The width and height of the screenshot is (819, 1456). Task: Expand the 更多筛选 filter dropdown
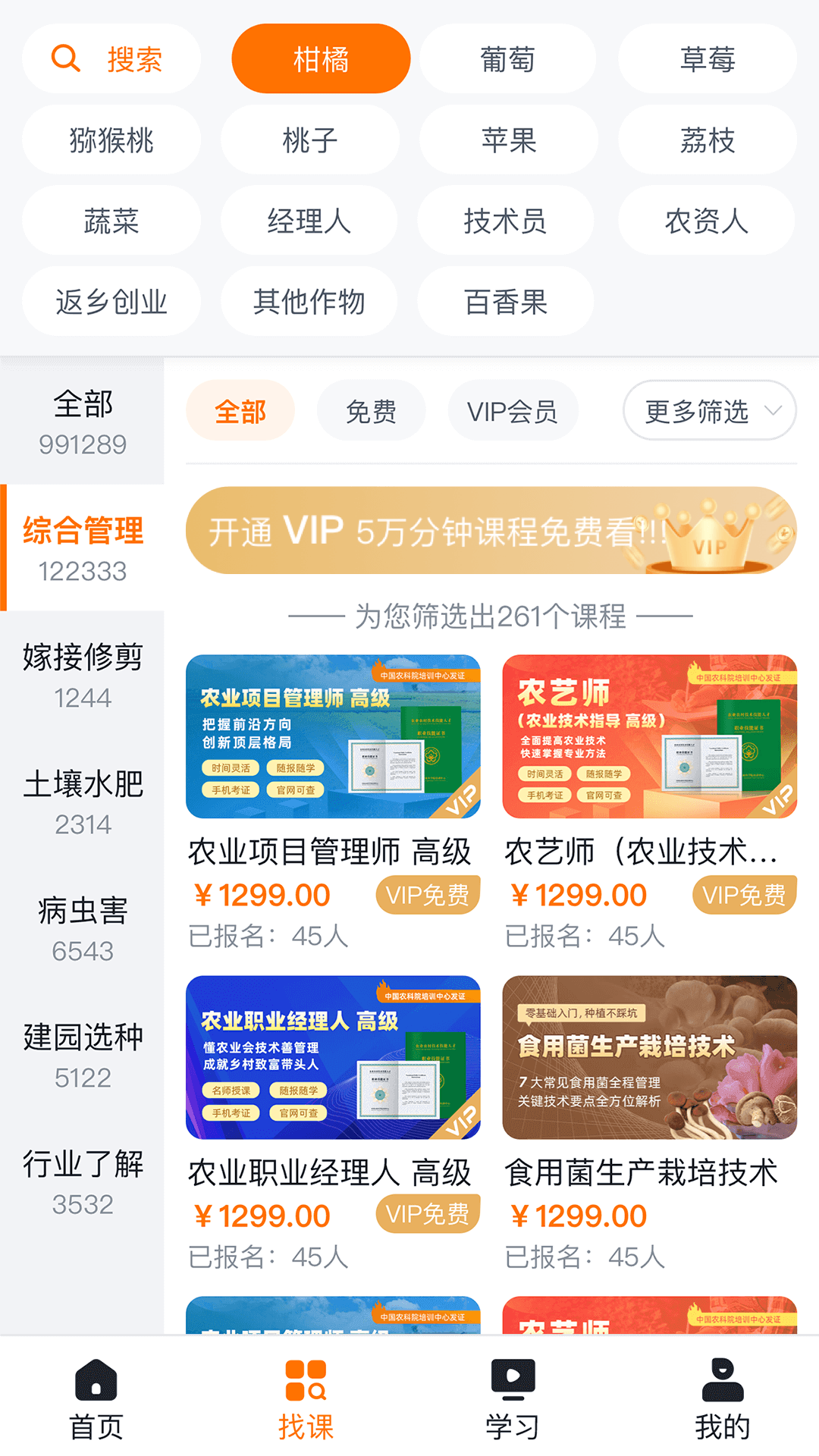coord(709,410)
